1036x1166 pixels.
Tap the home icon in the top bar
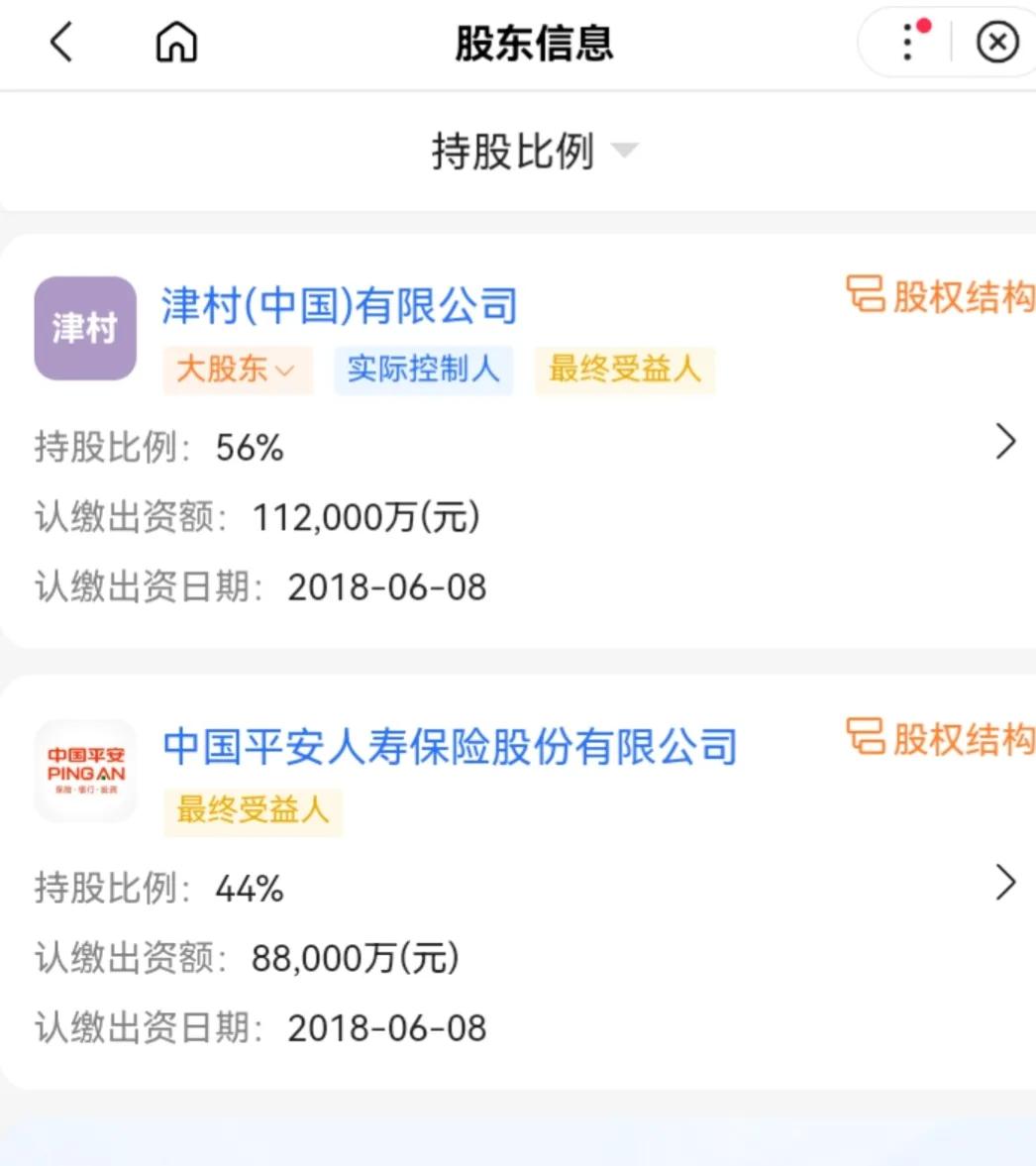pos(176,42)
